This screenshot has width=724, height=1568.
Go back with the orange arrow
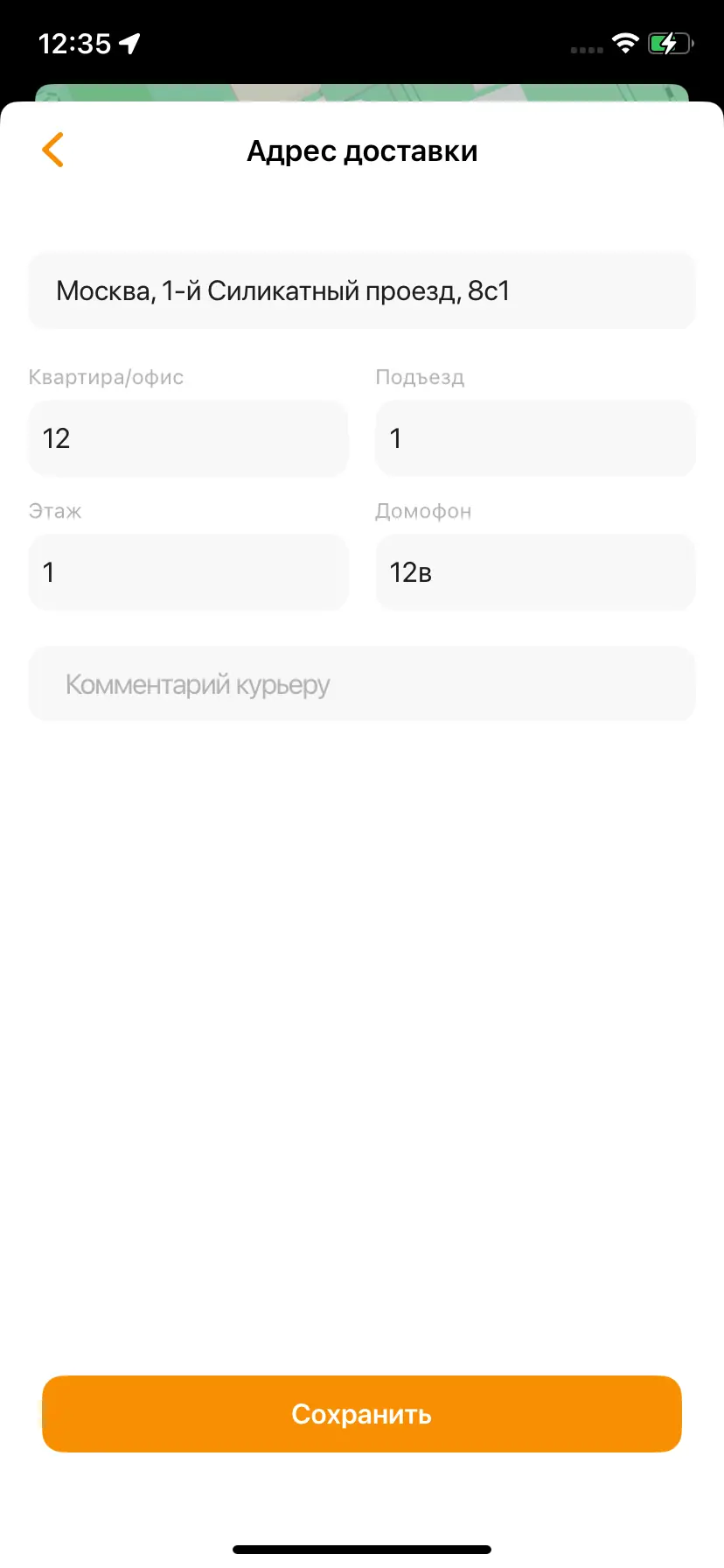coord(53,150)
